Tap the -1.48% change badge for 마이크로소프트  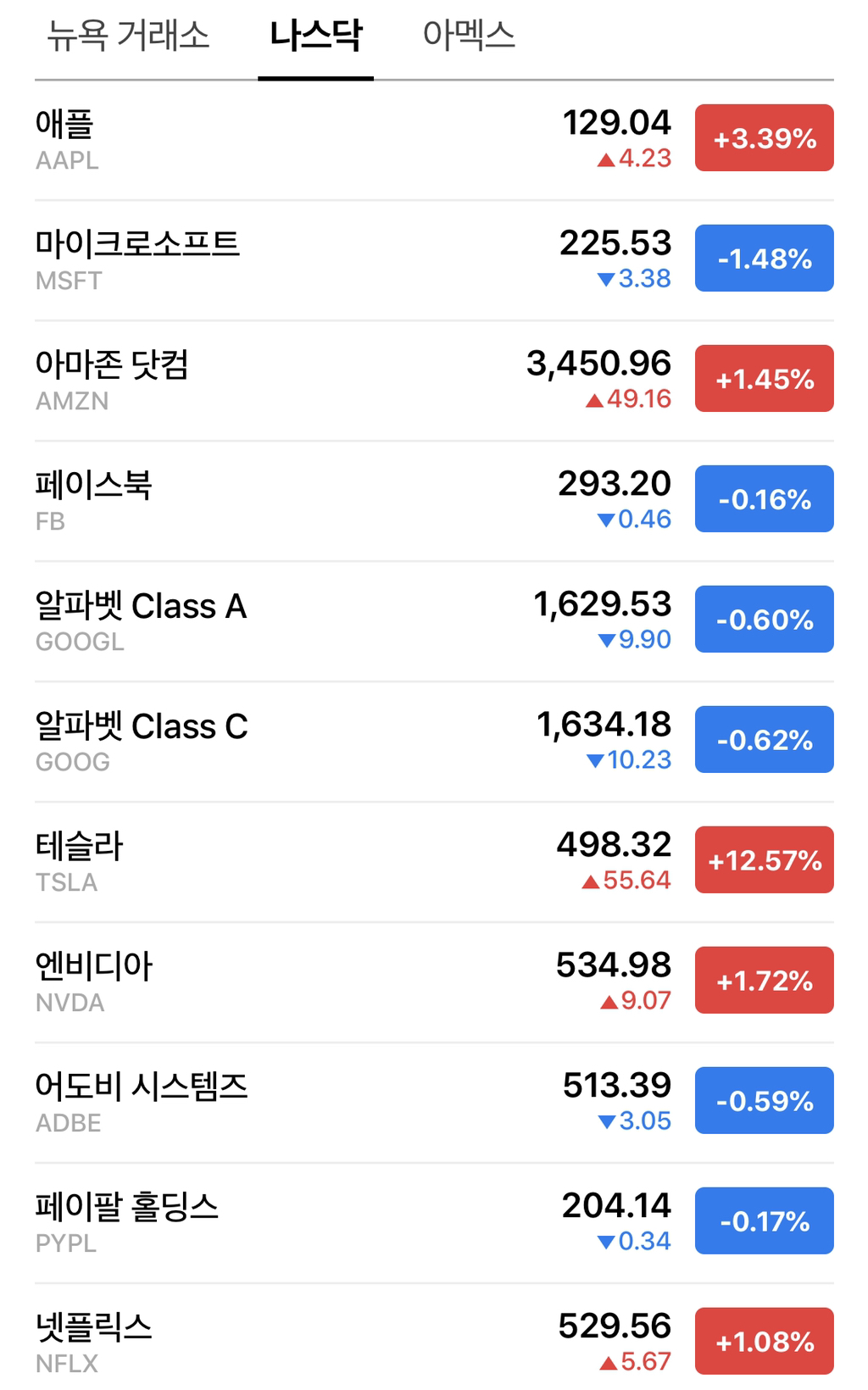tap(765, 259)
